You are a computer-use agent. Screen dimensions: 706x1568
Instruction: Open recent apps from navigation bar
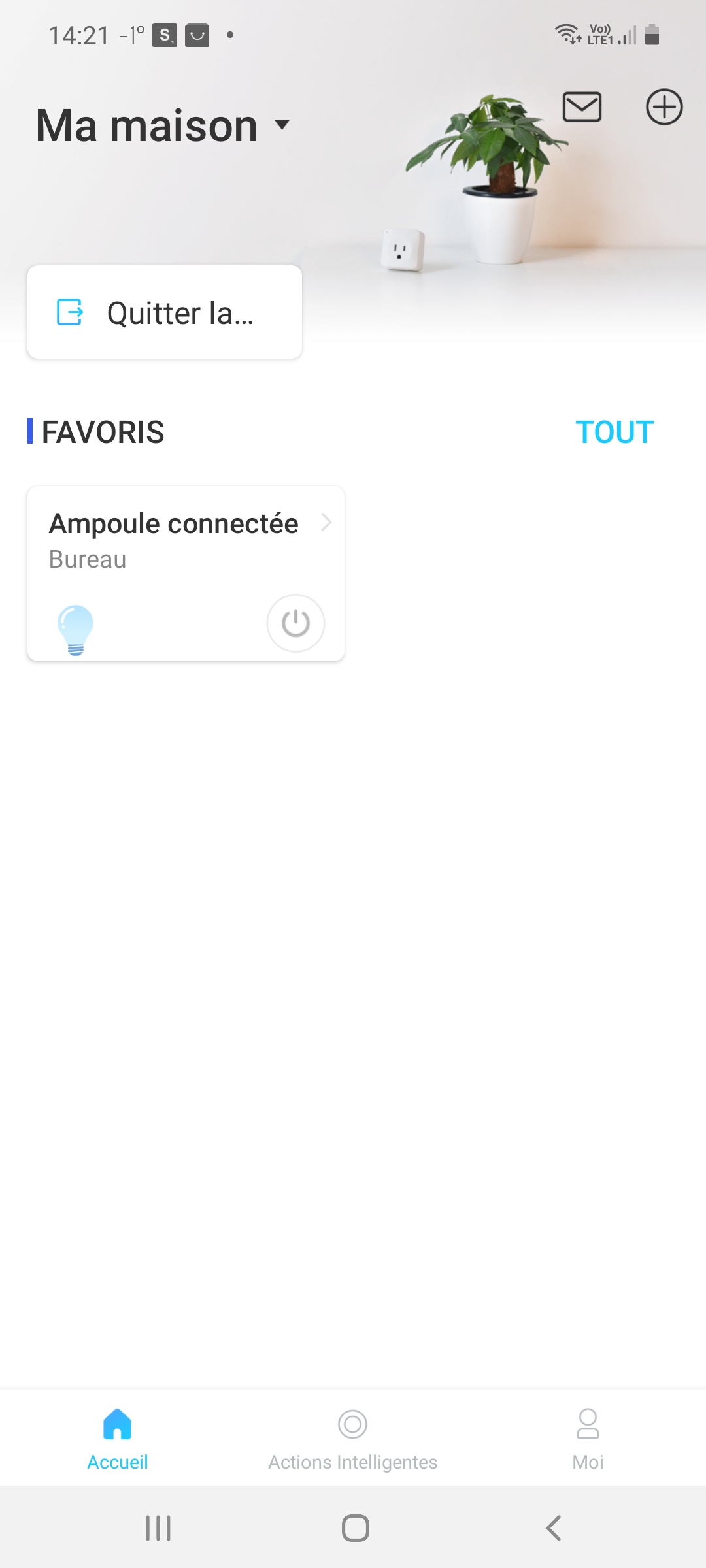(158, 1528)
